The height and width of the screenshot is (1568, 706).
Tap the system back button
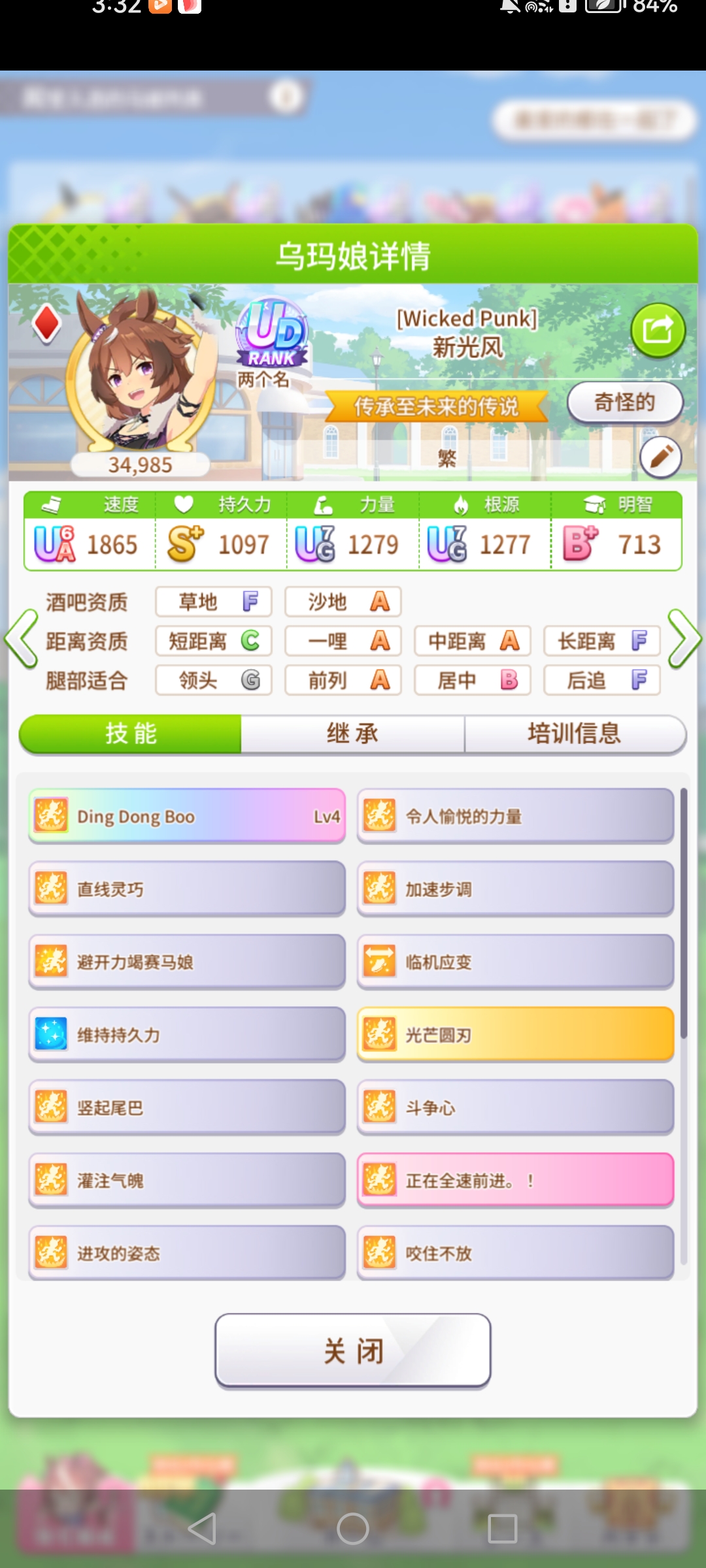coord(202,1529)
